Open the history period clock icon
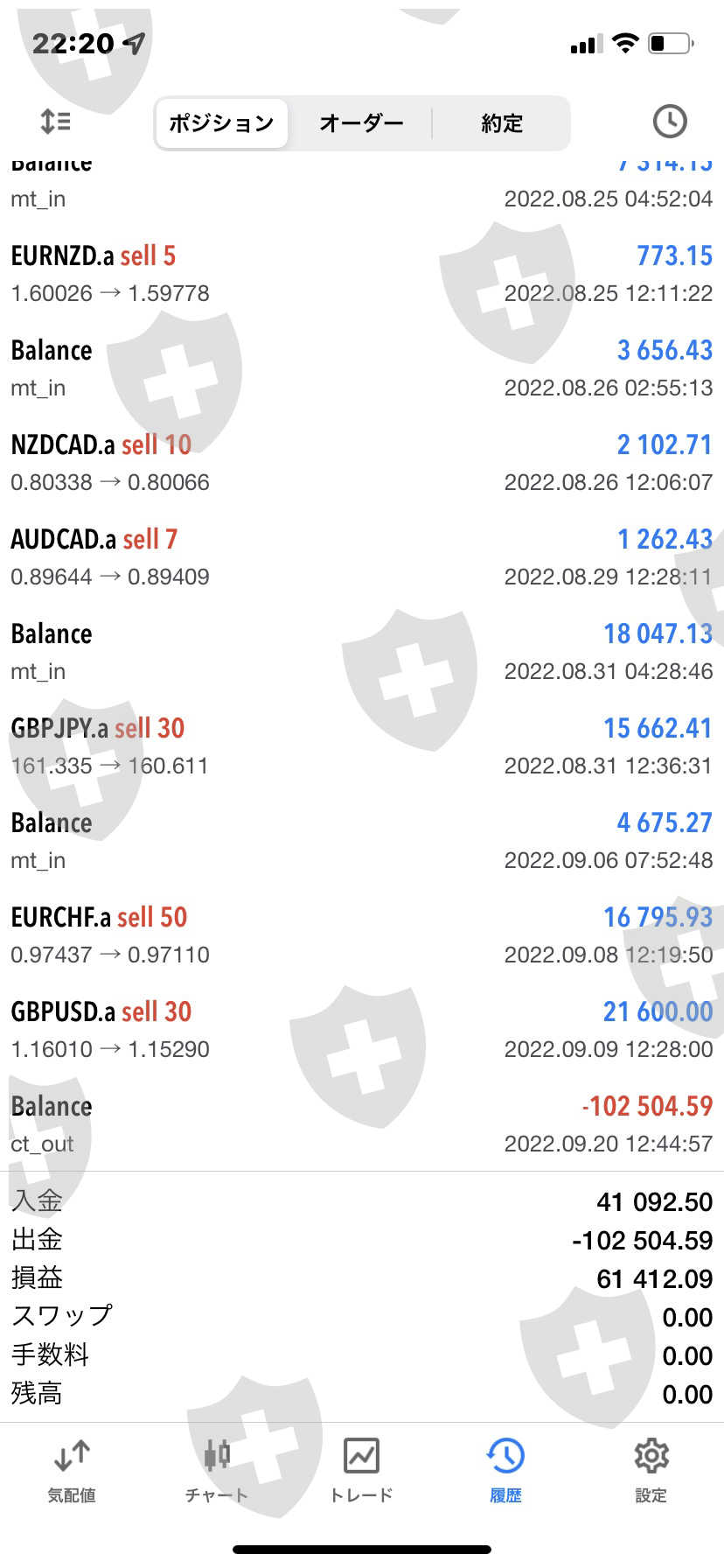 tap(670, 122)
